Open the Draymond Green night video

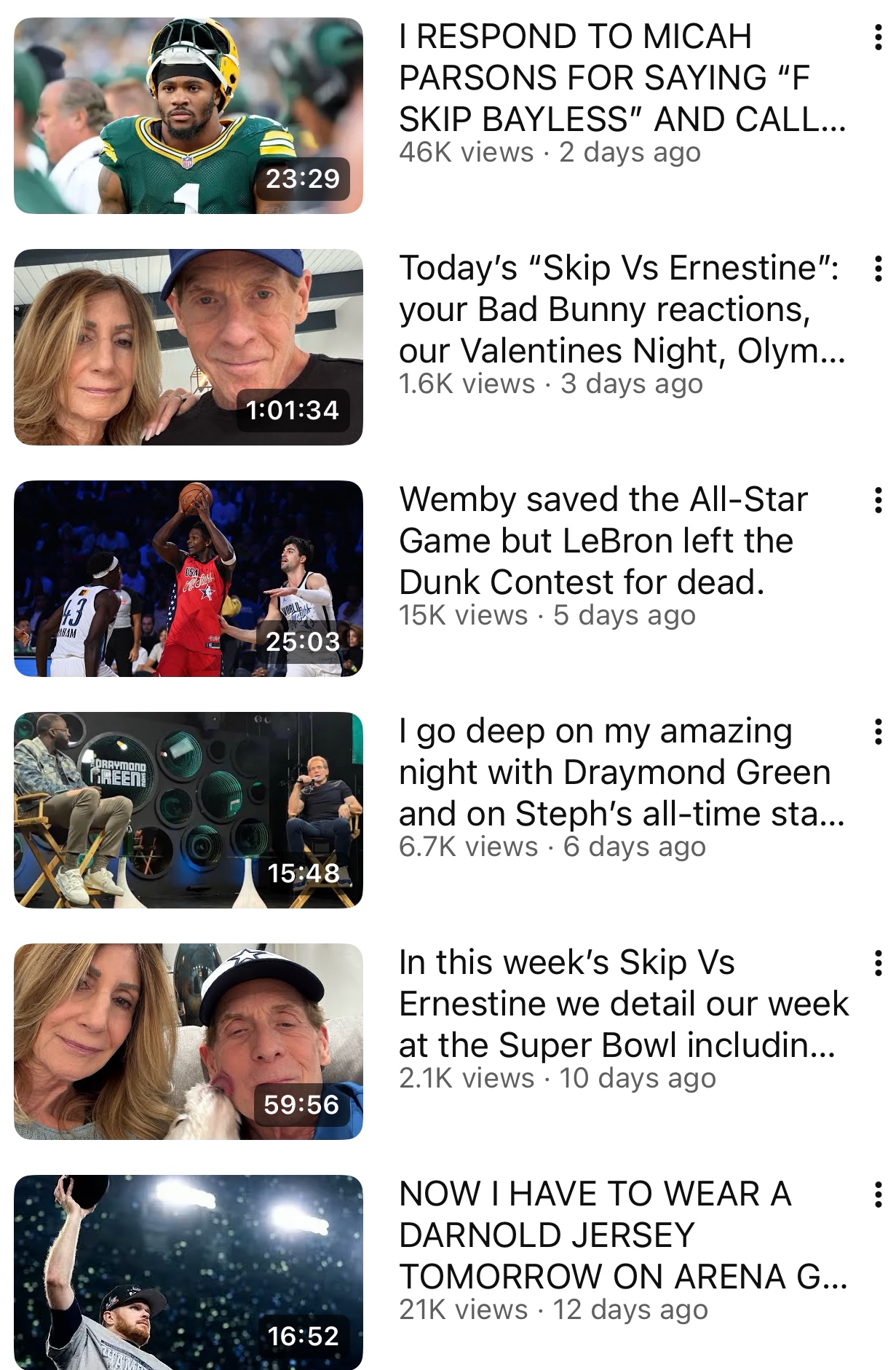point(188,810)
